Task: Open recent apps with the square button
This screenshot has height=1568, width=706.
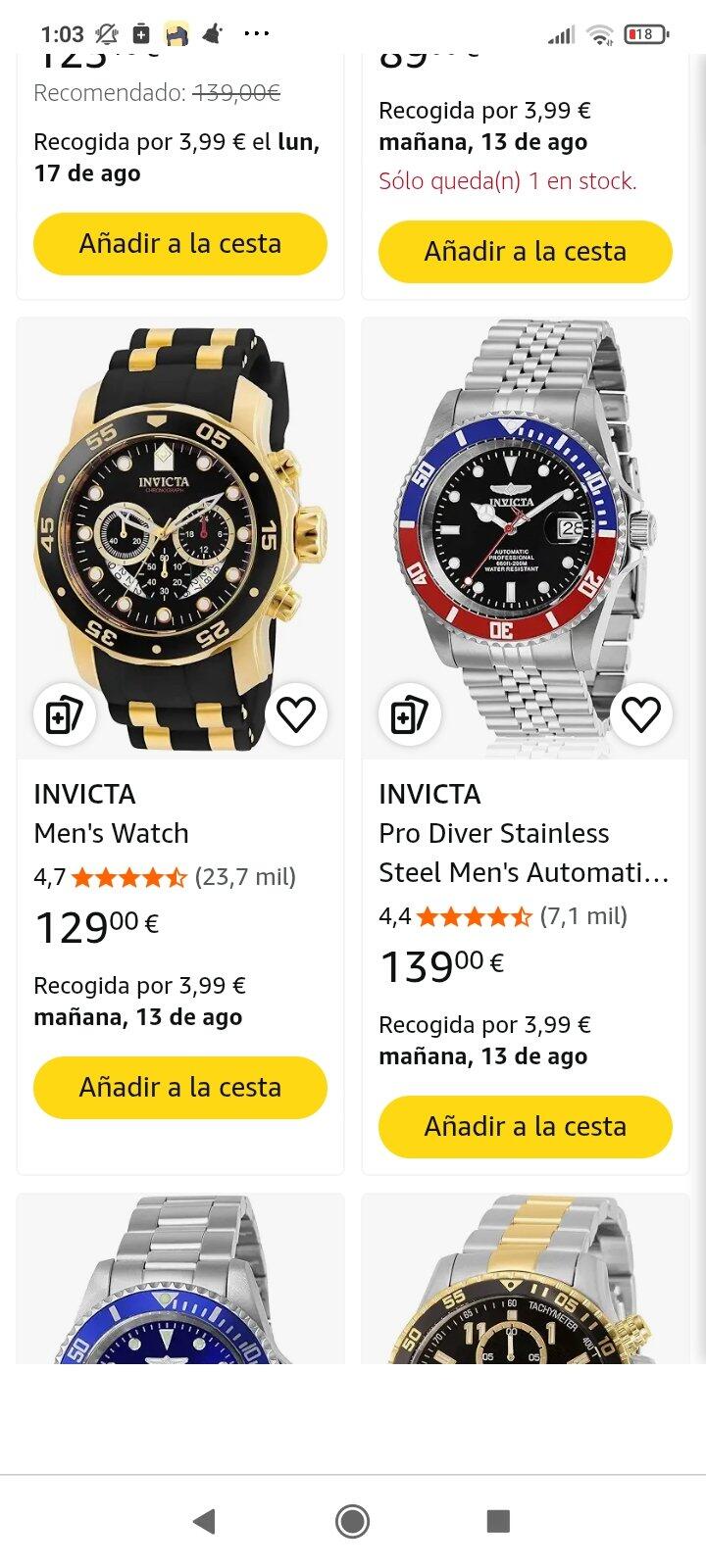Action: pos(498,1521)
